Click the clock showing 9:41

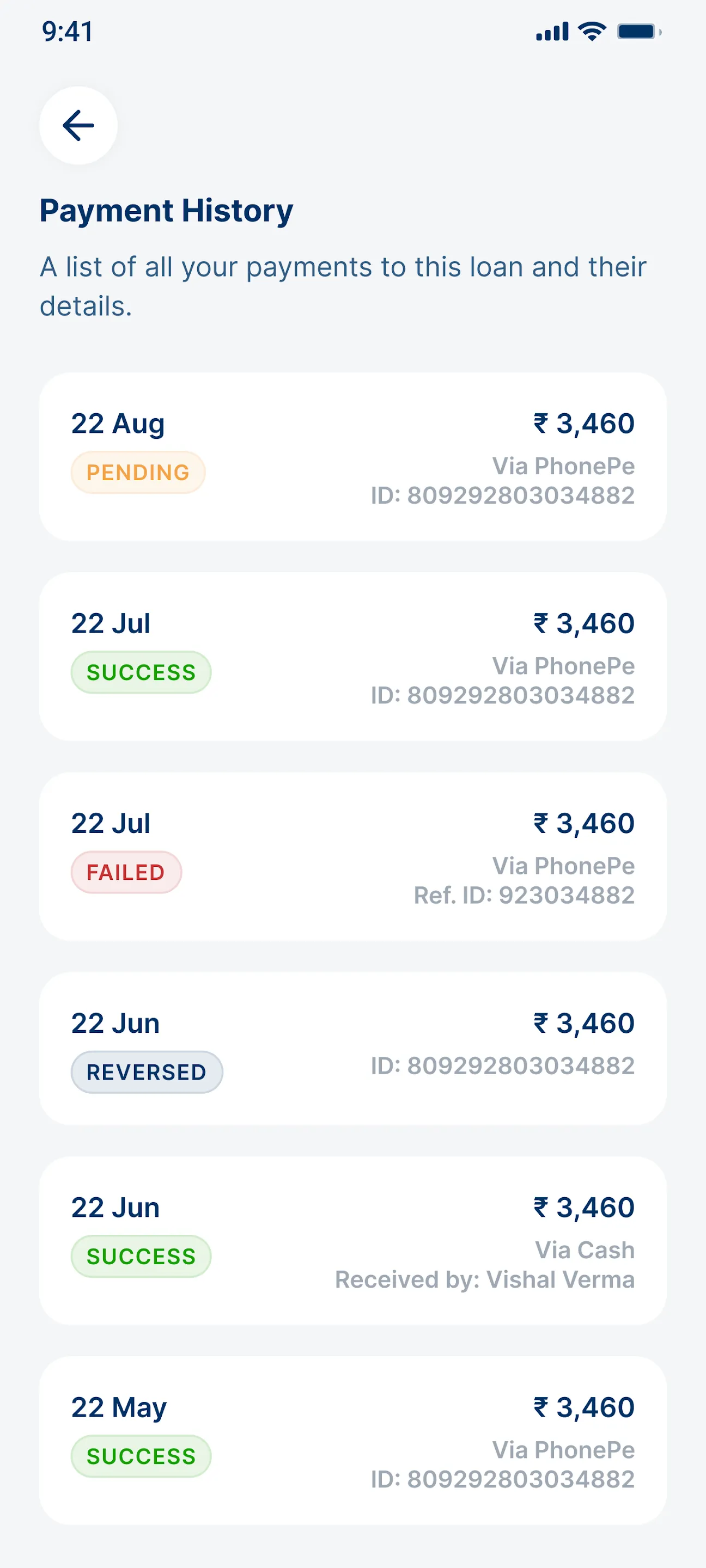tap(66, 32)
